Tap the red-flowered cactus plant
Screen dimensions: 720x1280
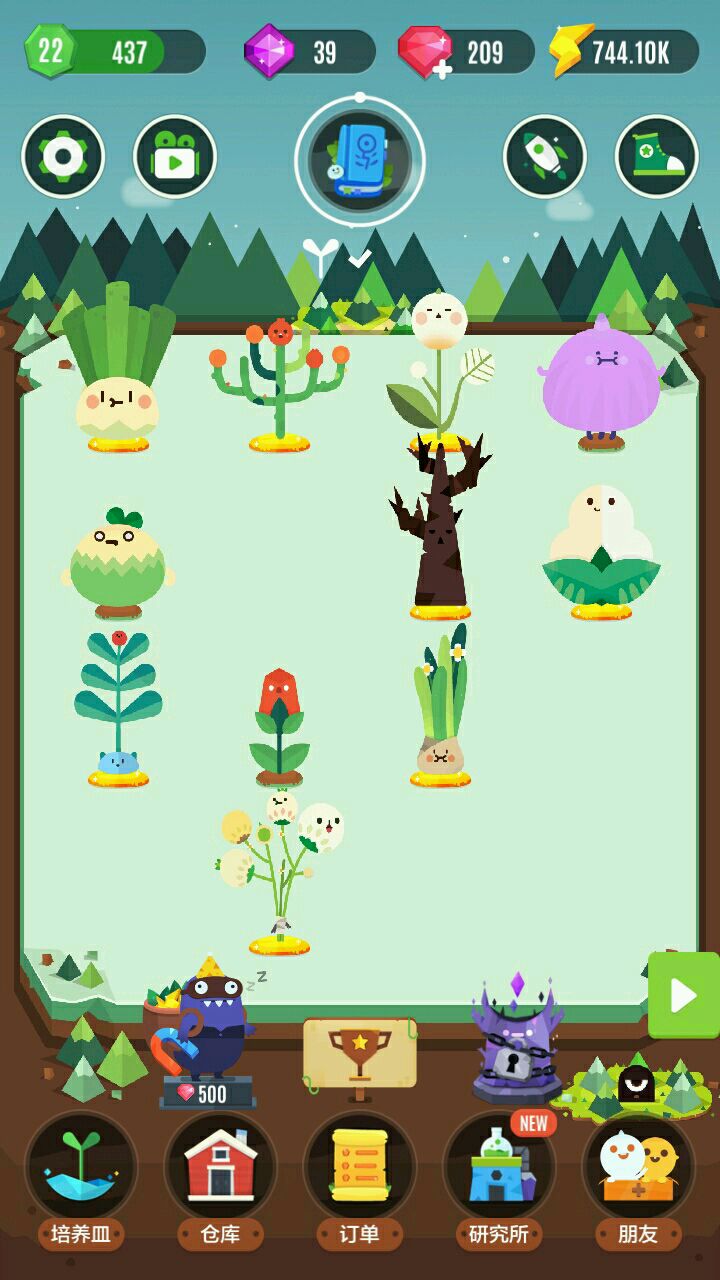point(280,380)
